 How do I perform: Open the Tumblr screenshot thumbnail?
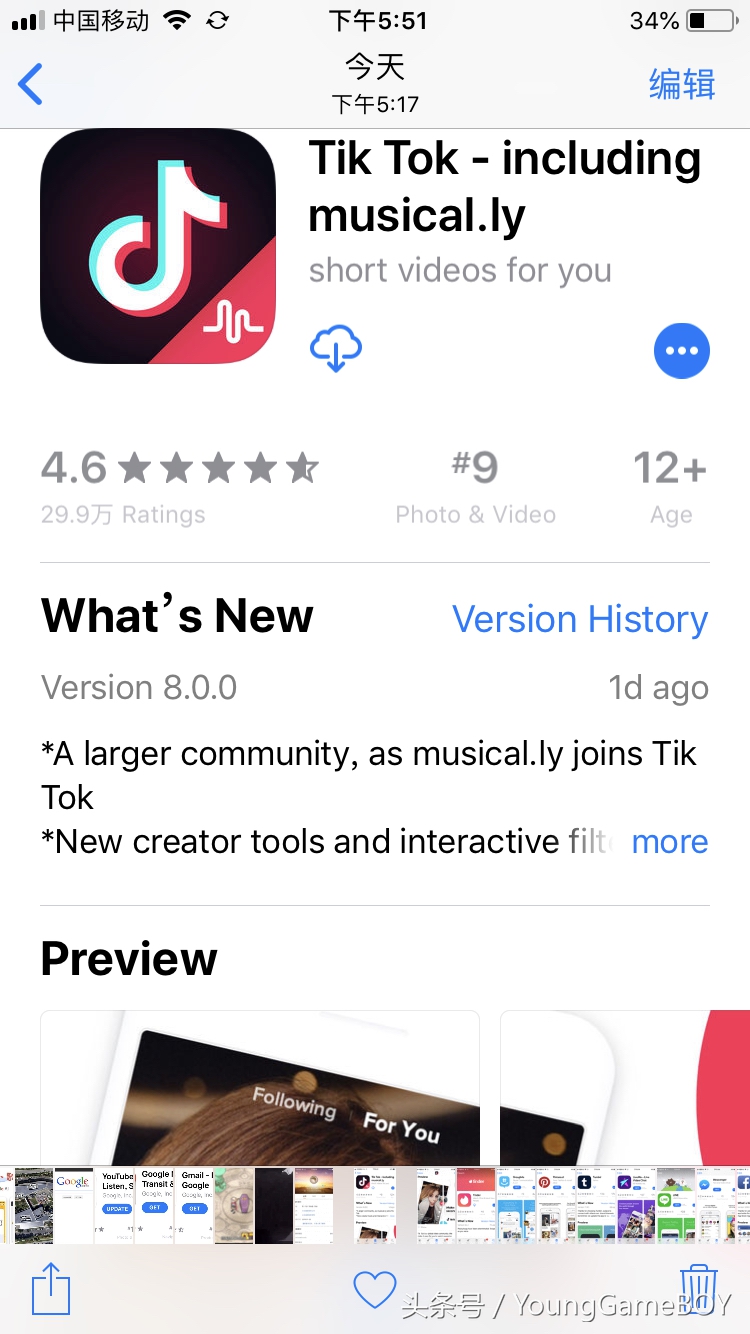(x=593, y=1205)
